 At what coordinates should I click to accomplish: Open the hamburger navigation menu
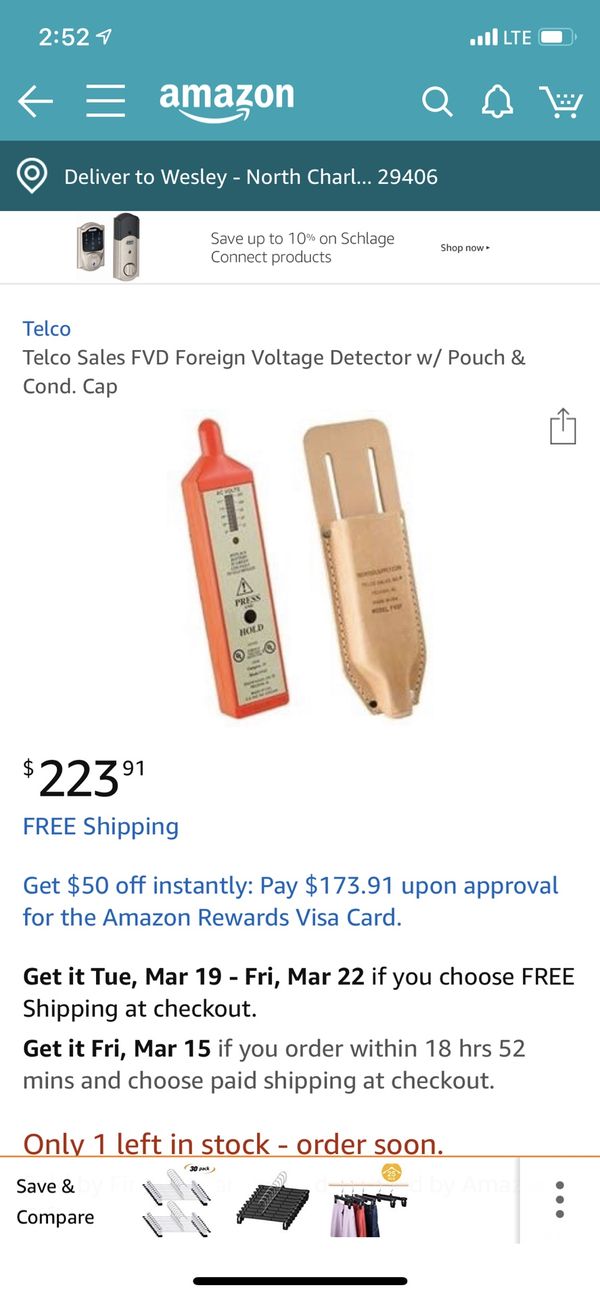(x=105, y=101)
